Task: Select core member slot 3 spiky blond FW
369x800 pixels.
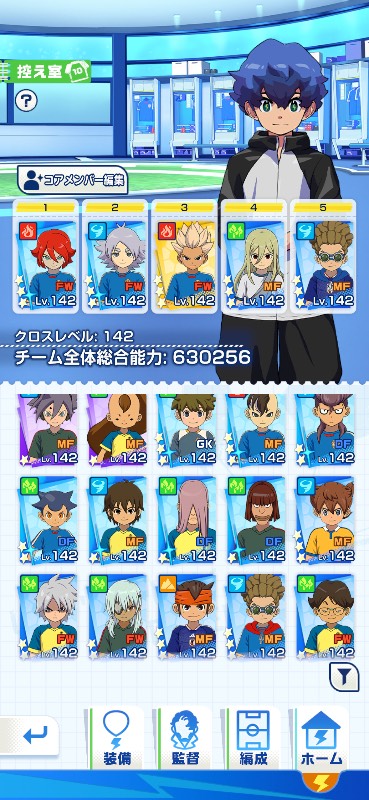Action: click(185, 257)
